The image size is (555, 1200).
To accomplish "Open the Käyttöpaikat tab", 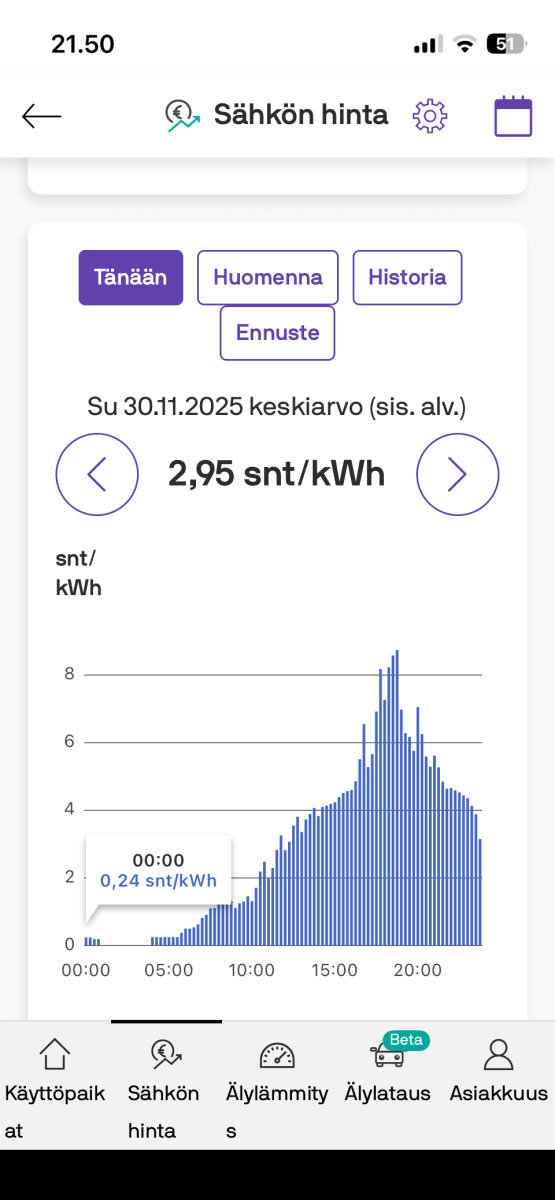I will [x=55, y=1085].
